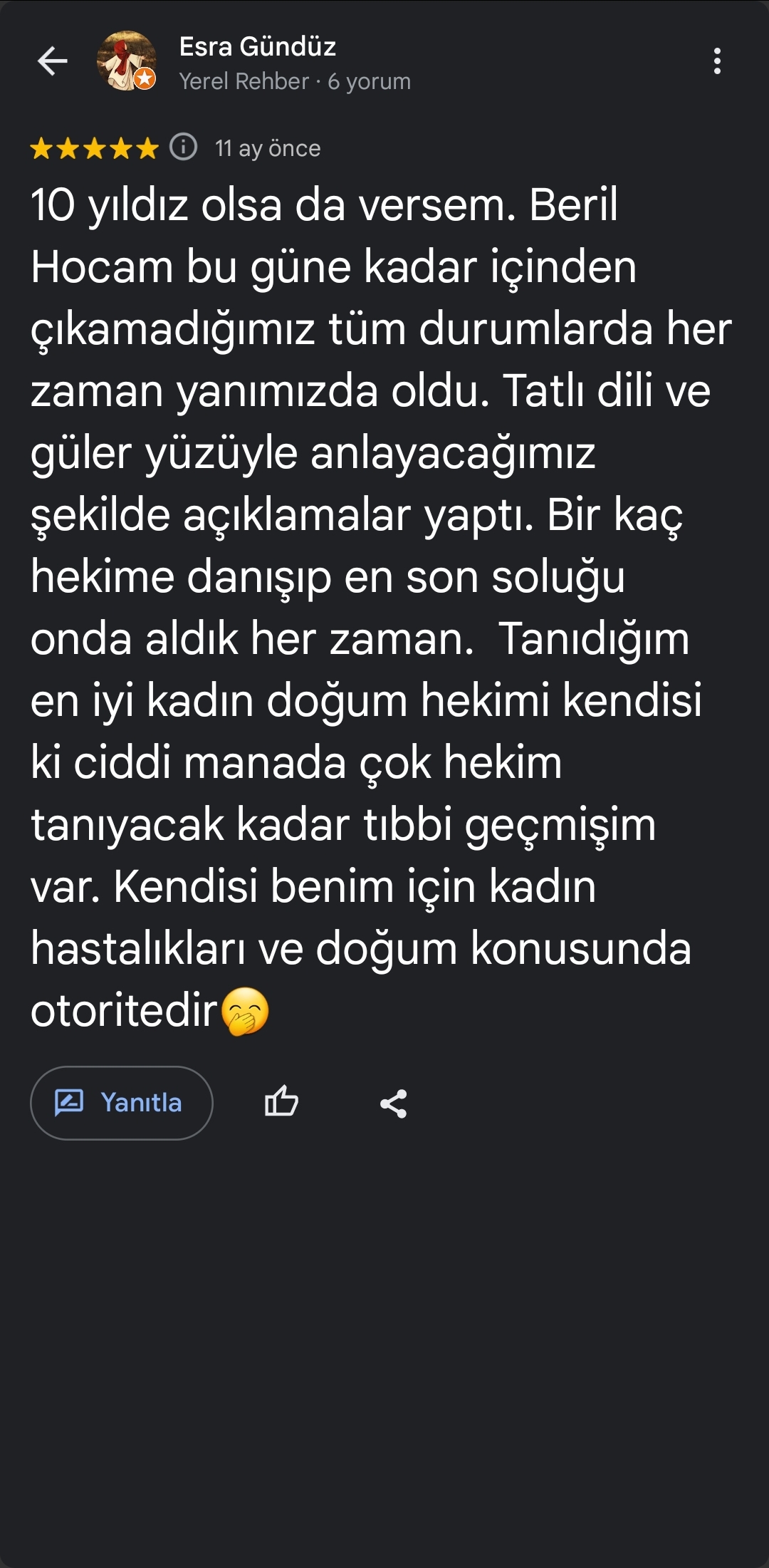The width and height of the screenshot is (769, 1568).
Task: Like this review with thumbs up
Action: pyautogui.click(x=281, y=1103)
